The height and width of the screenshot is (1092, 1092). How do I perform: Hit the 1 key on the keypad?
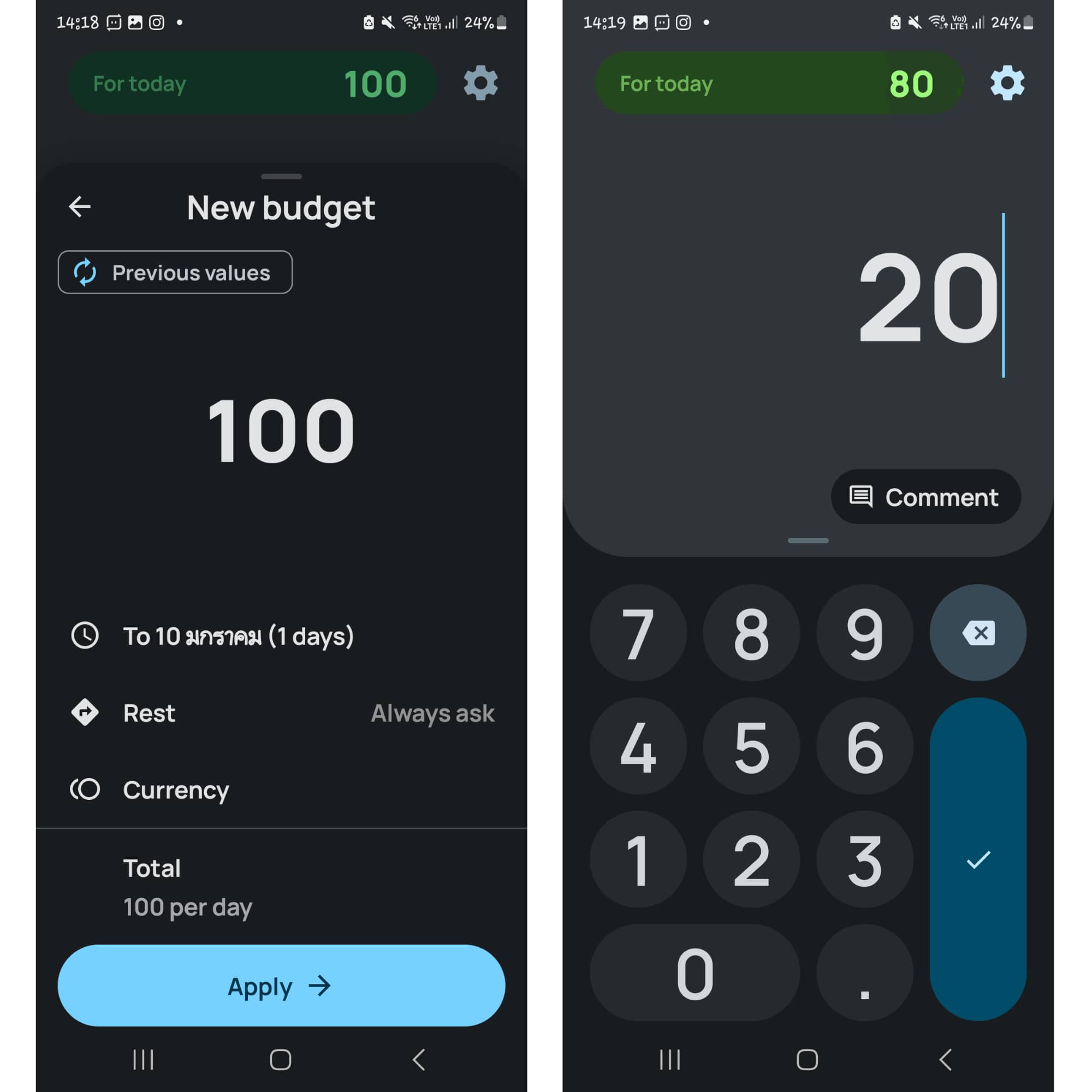[638, 859]
